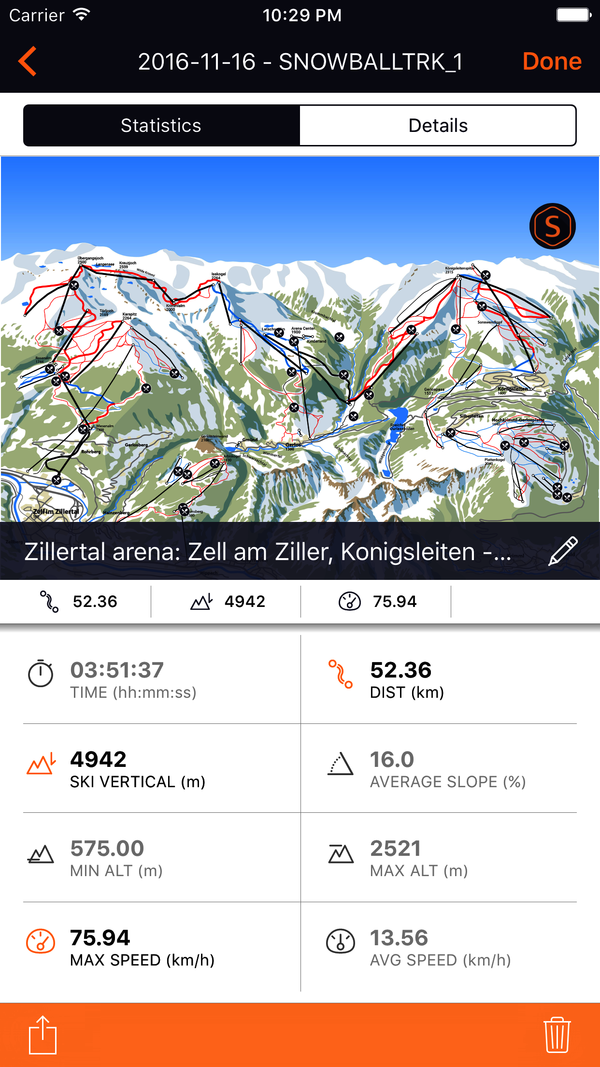600x1067 pixels.
Task: Select the Statistics segment
Action: [161, 126]
